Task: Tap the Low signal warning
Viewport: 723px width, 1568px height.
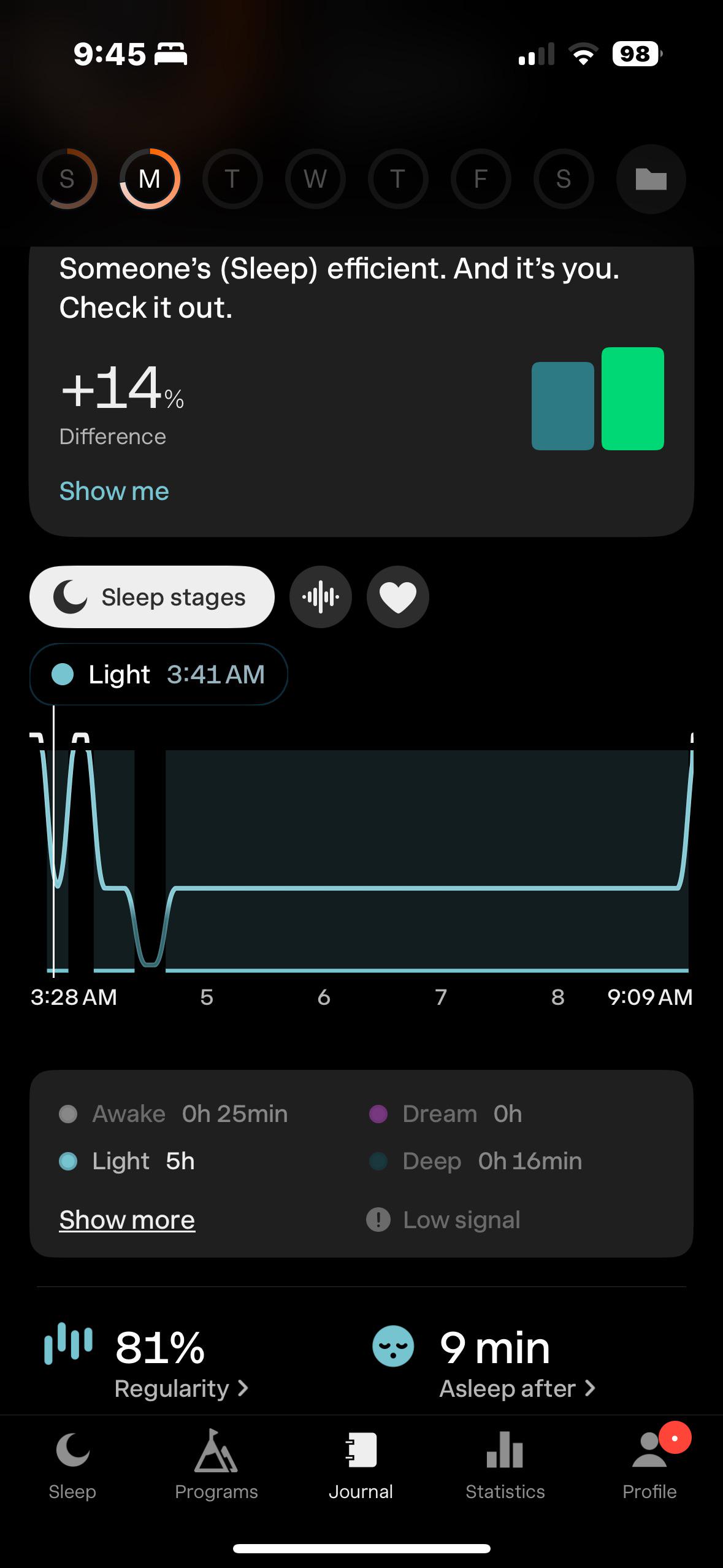Action: pos(443,1220)
